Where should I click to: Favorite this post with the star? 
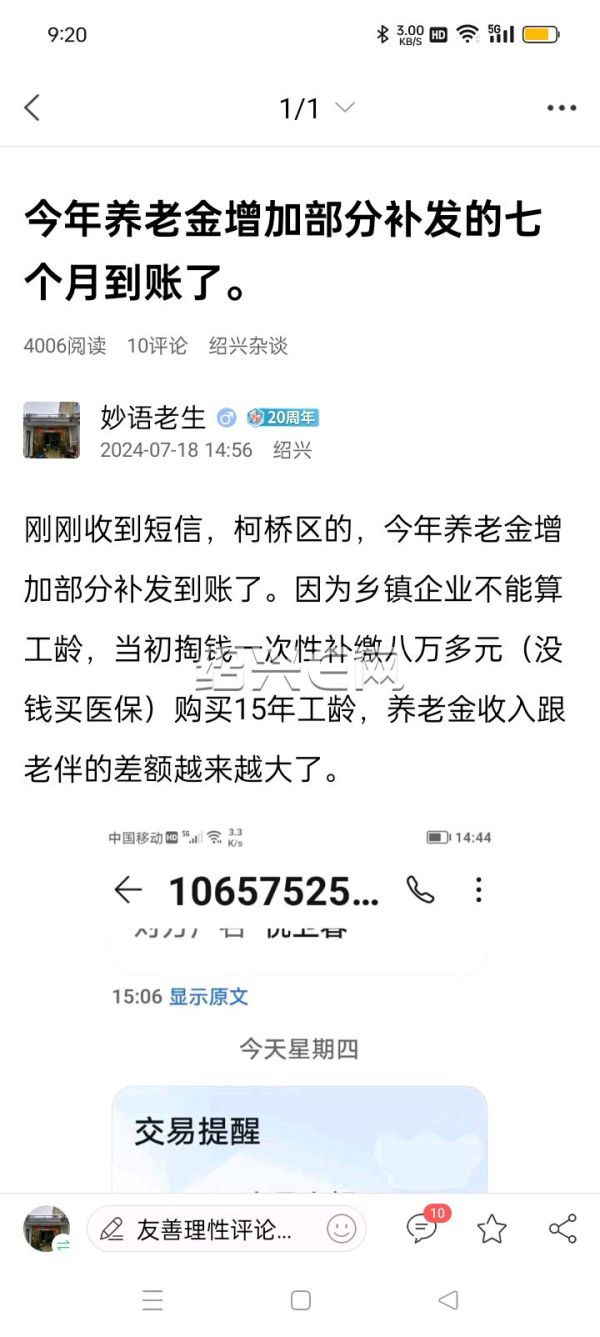click(x=491, y=1229)
